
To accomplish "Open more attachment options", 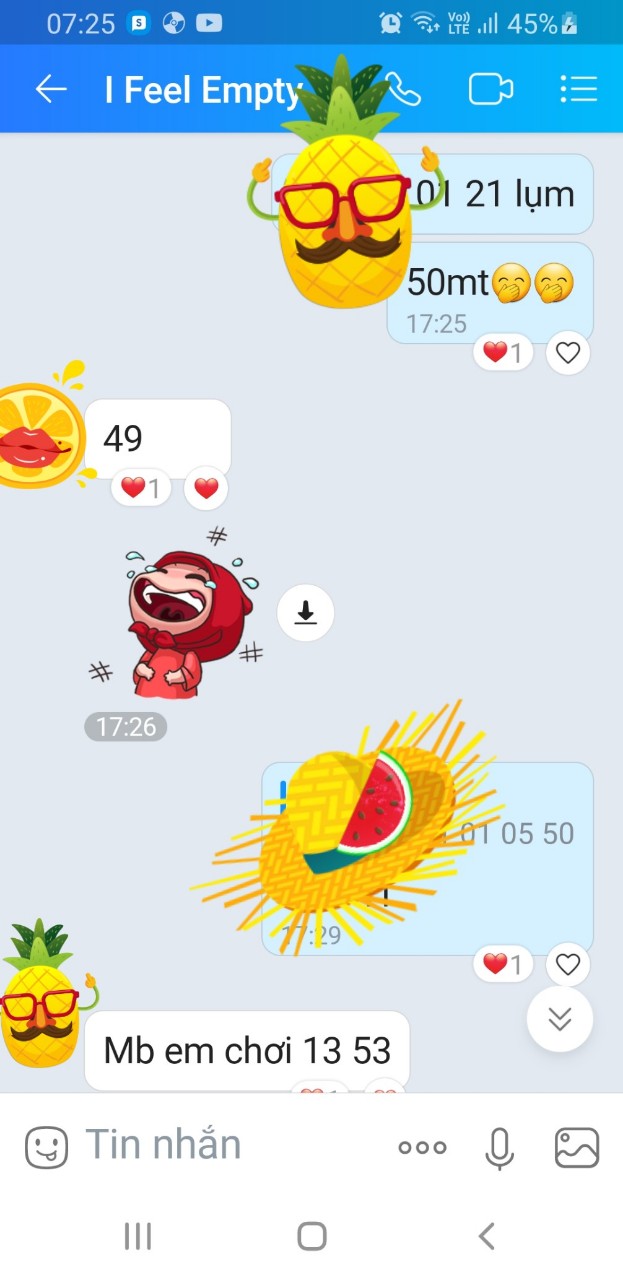I will click(x=422, y=1147).
